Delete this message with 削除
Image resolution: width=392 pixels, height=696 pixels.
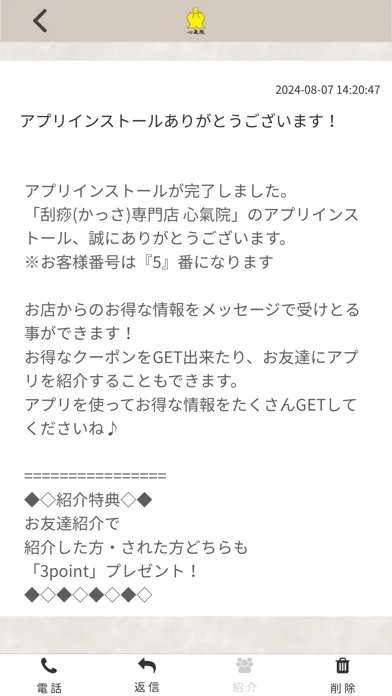343,675
